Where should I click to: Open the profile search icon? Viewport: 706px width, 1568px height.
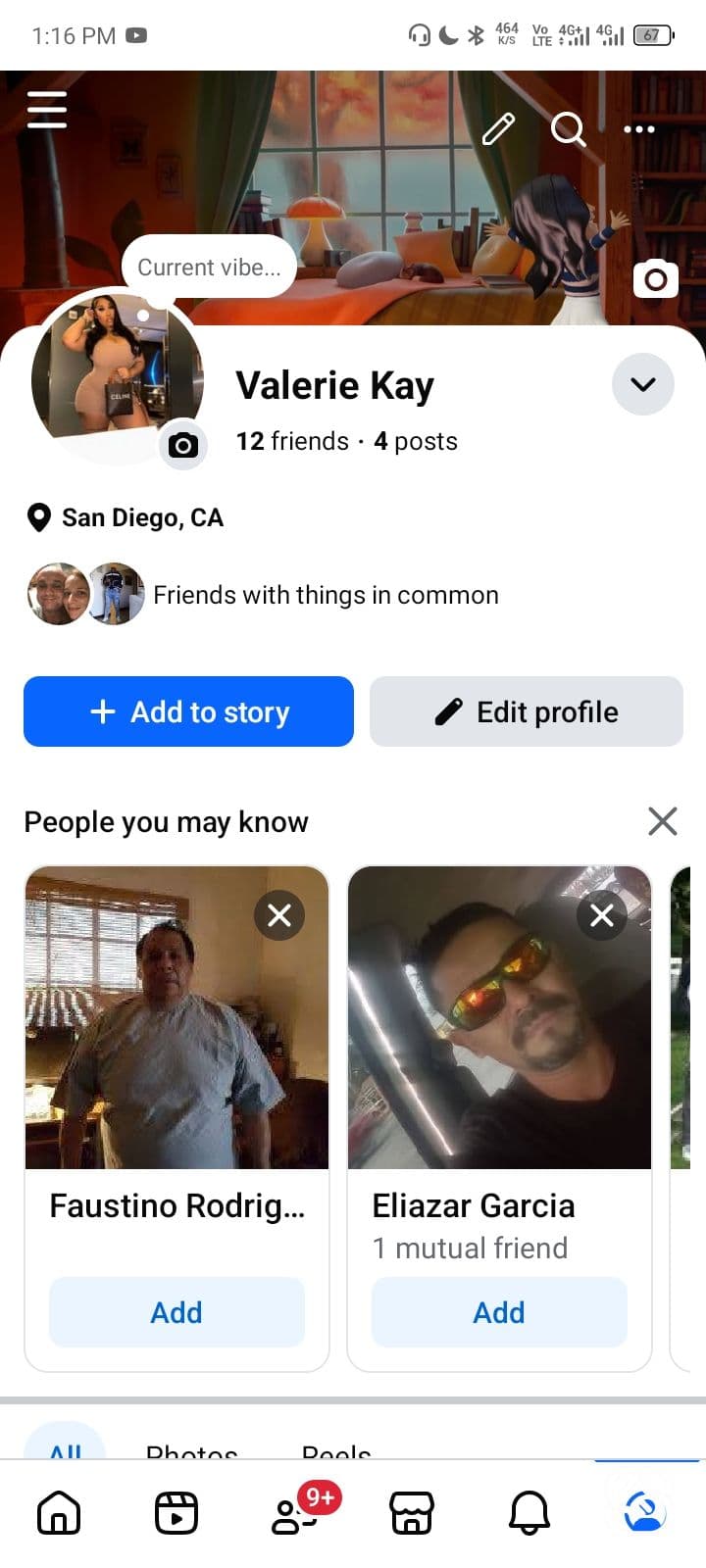coord(569,129)
